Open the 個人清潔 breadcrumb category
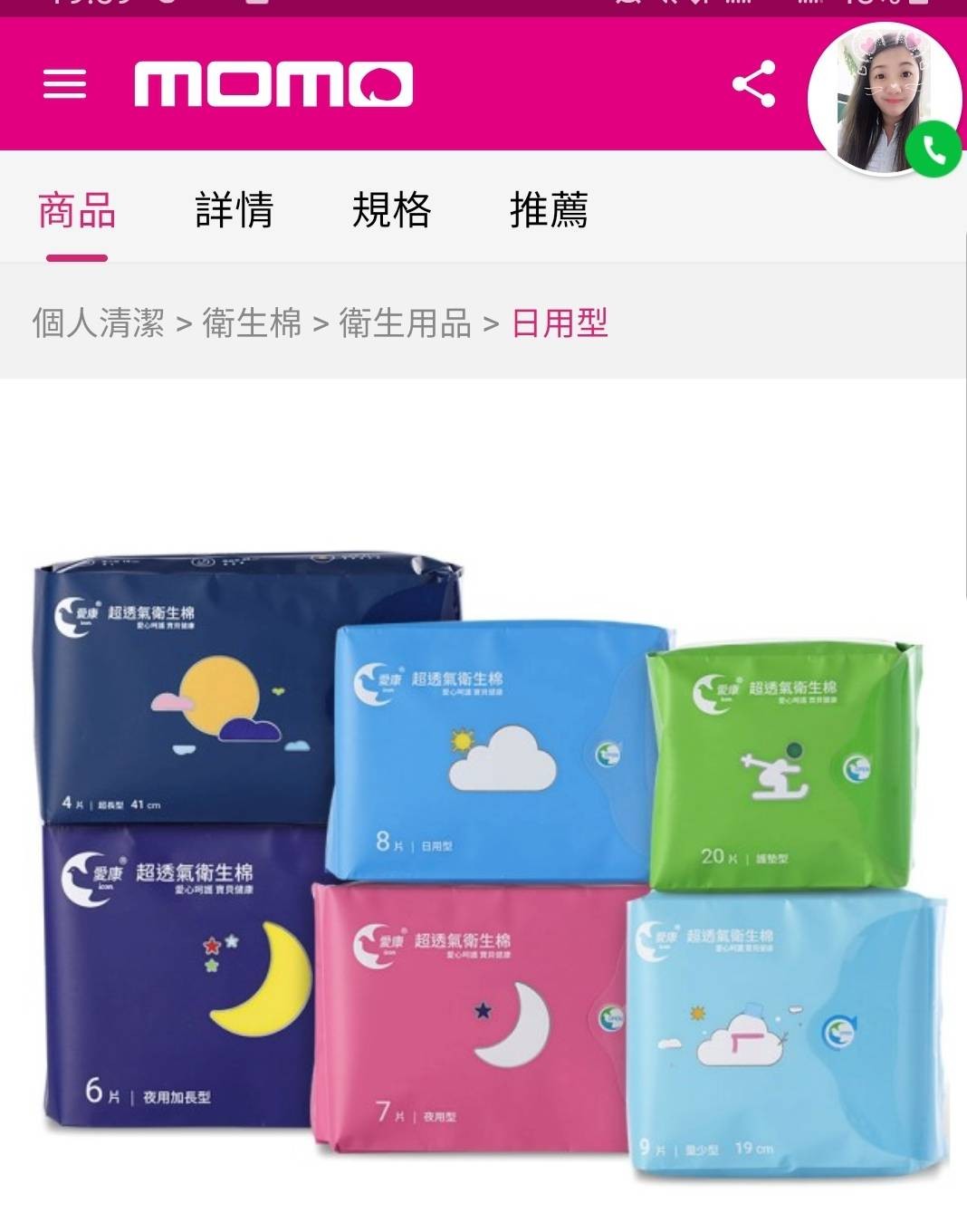Image resolution: width=967 pixels, height=1232 pixels. [x=99, y=322]
